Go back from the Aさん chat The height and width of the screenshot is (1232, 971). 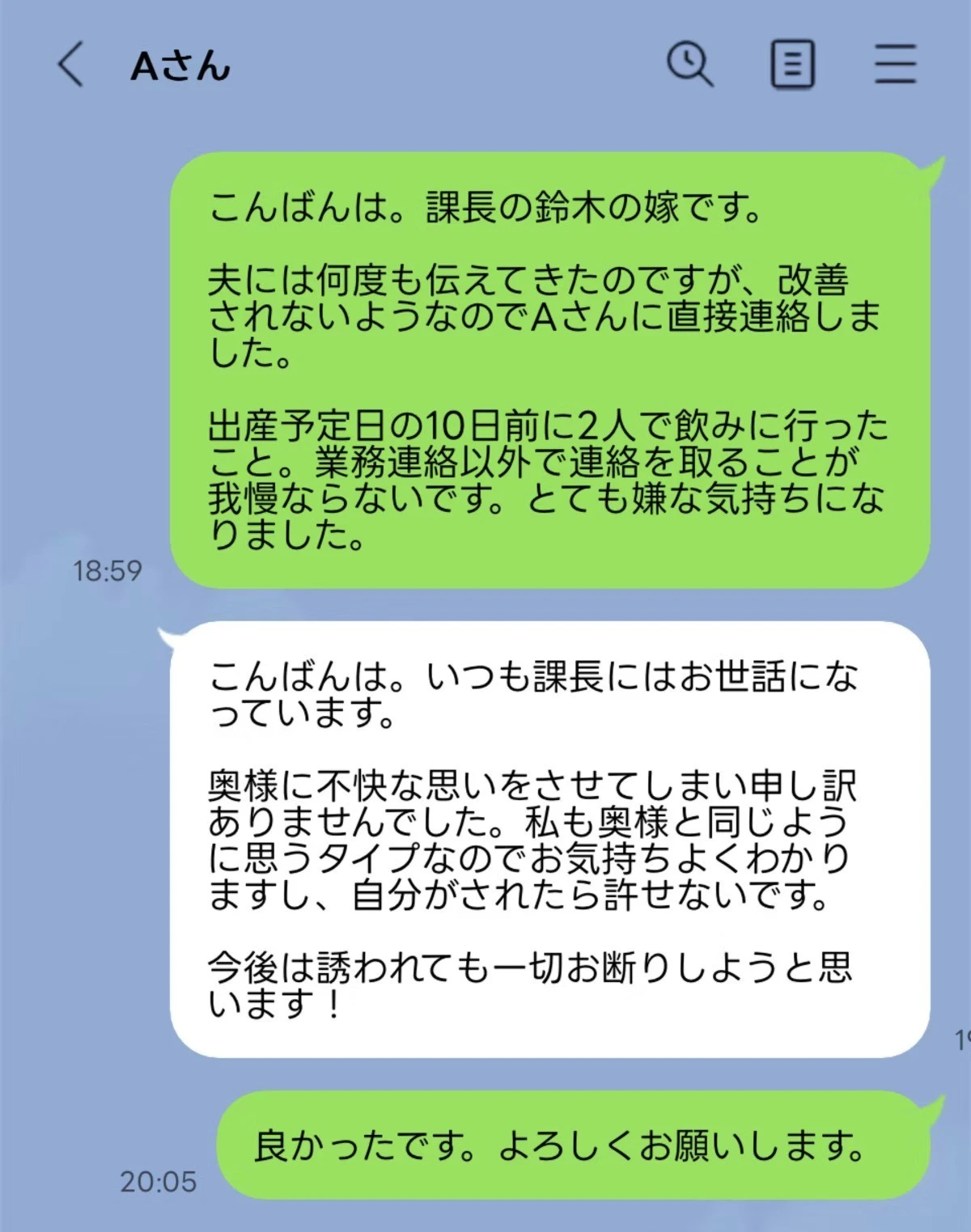coord(71,64)
